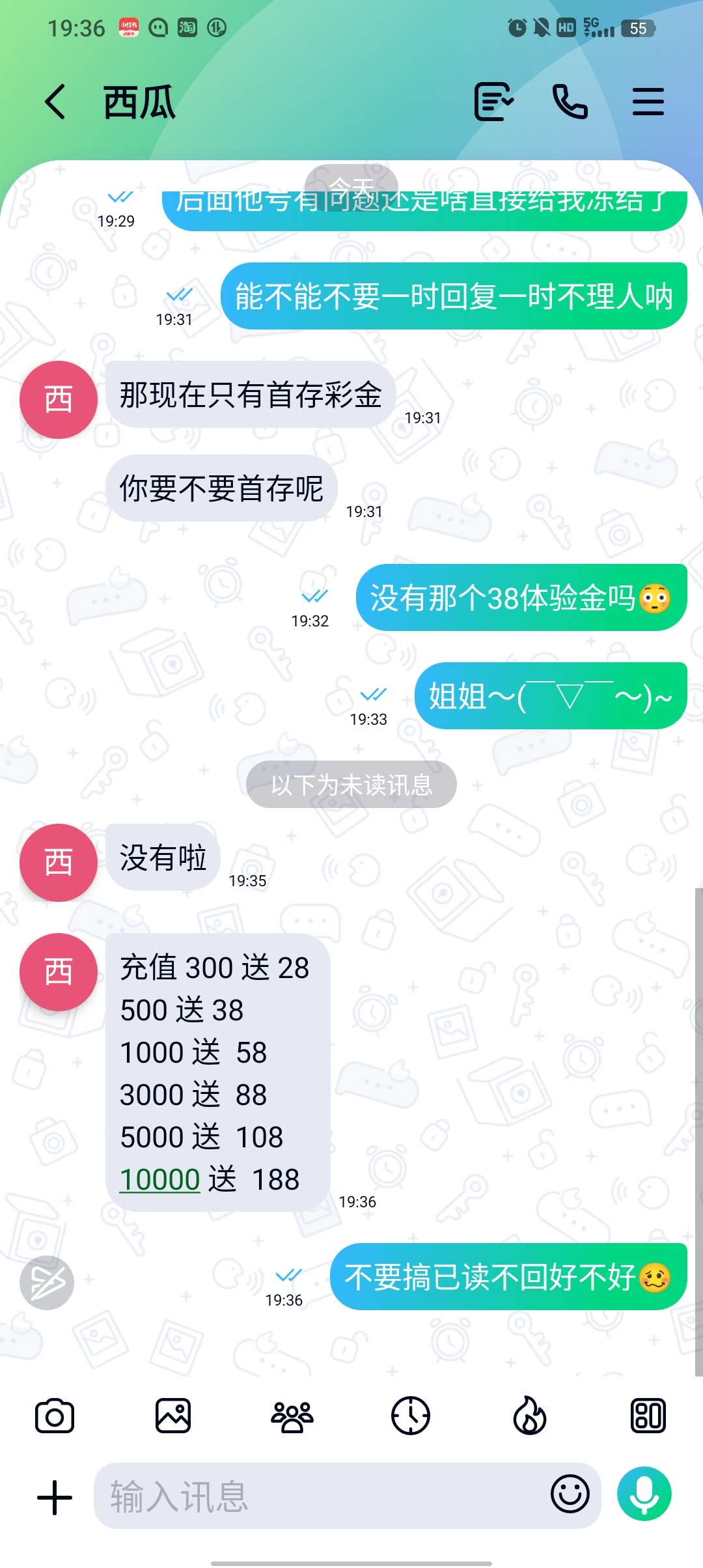Start a voice call with 西瓜
The height and width of the screenshot is (1568, 703).
[570, 102]
